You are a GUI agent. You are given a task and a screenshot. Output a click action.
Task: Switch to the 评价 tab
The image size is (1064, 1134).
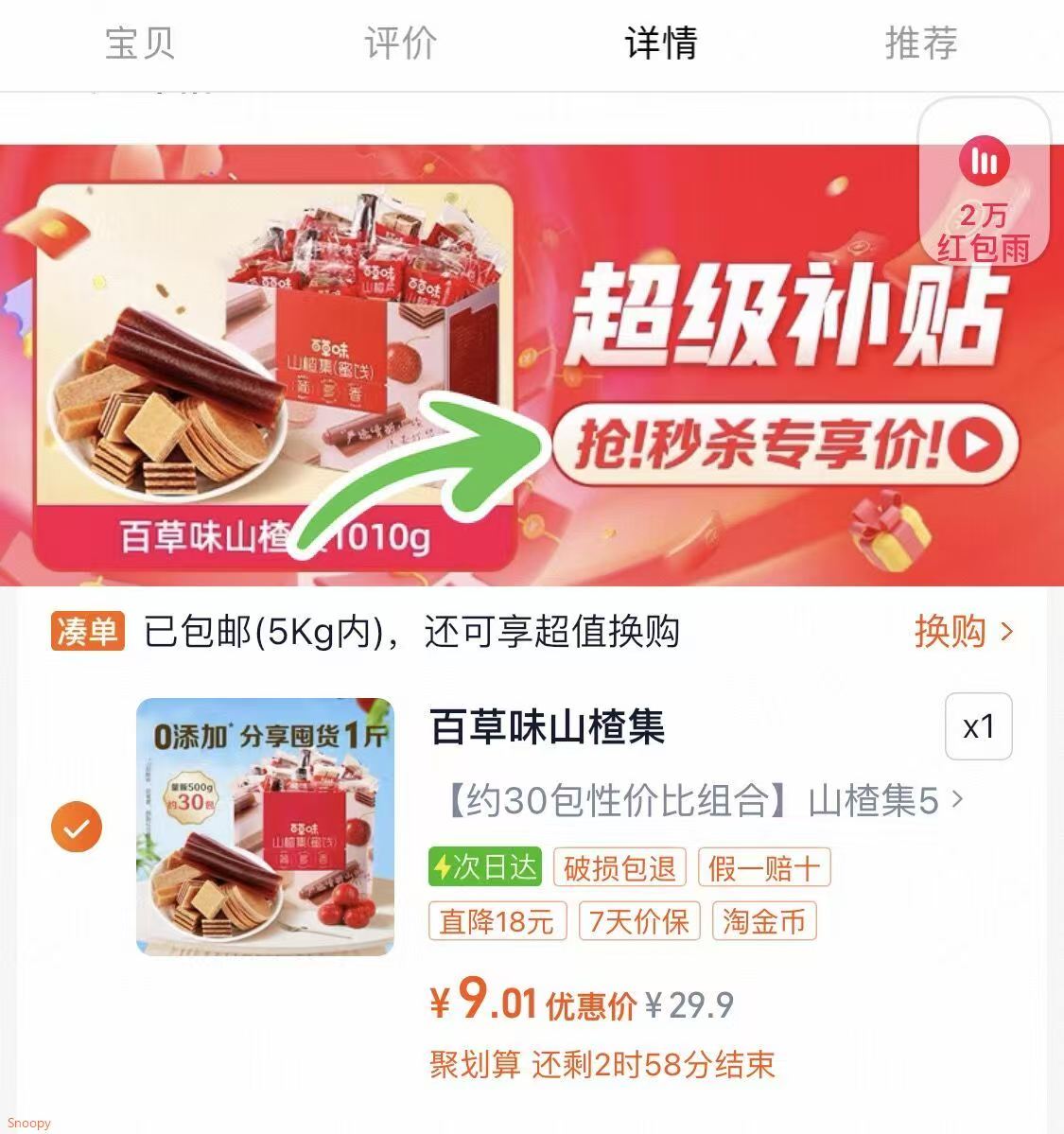tap(398, 44)
